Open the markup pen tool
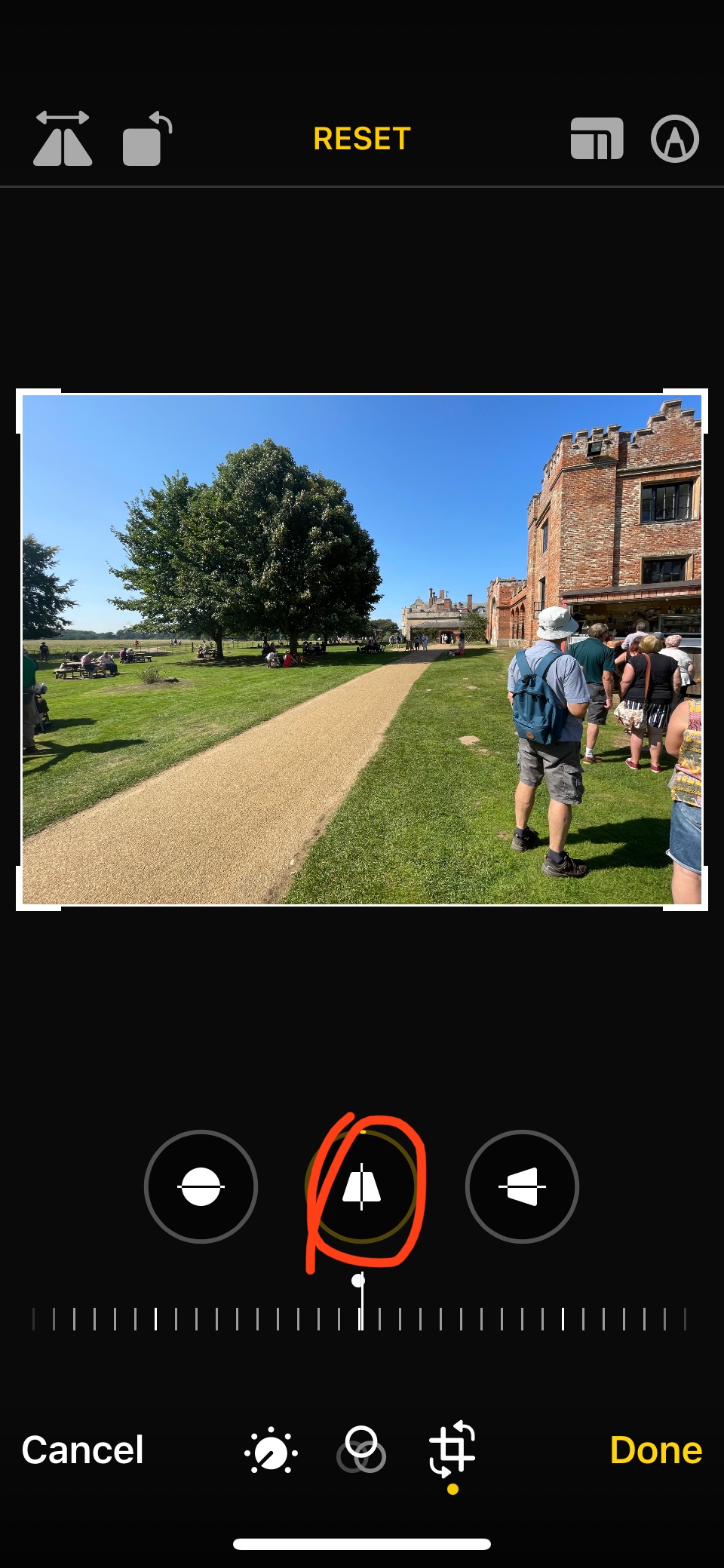 (x=675, y=139)
